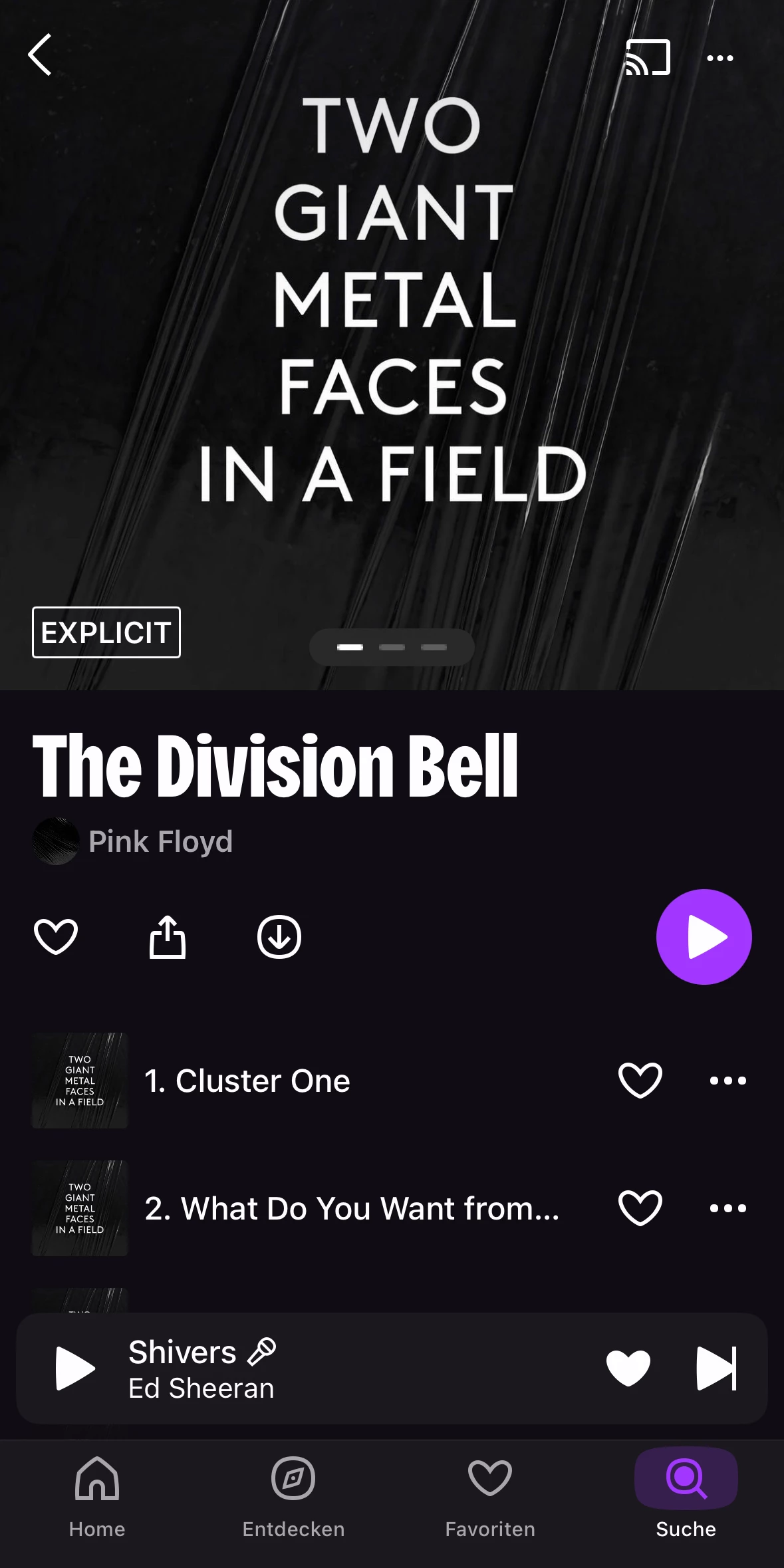Skip to next track in mini player
The image size is (784, 1568).
click(x=716, y=1369)
